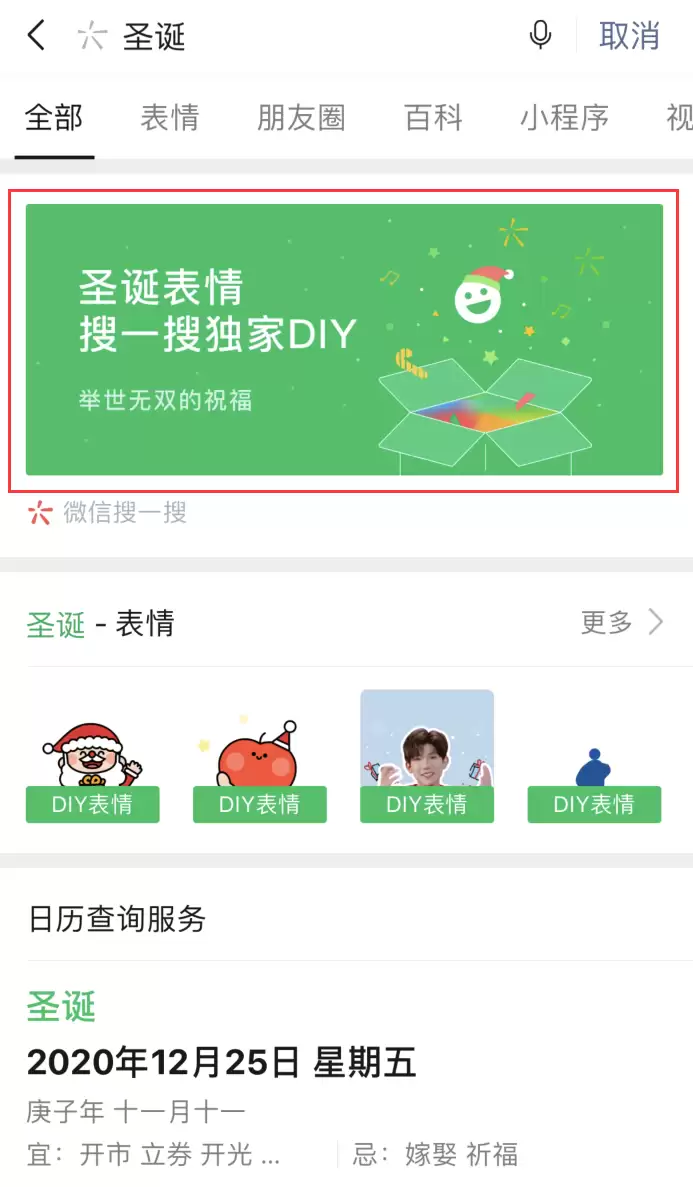The image size is (693, 1187).
Task: Select the 全部 tab
Action: click(x=54, y=118)
